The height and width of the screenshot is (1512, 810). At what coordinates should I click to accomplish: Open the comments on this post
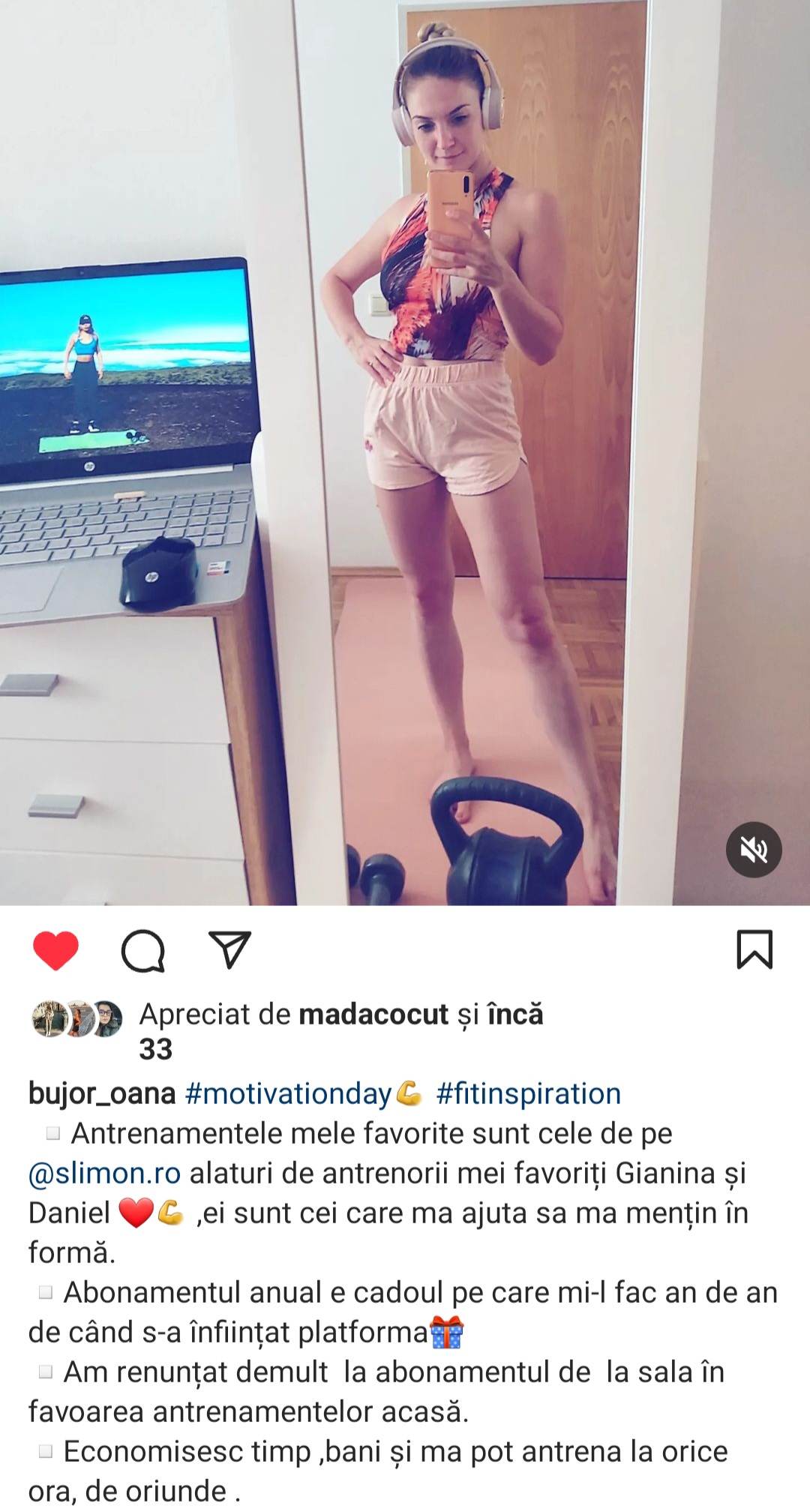coord(142,951)
